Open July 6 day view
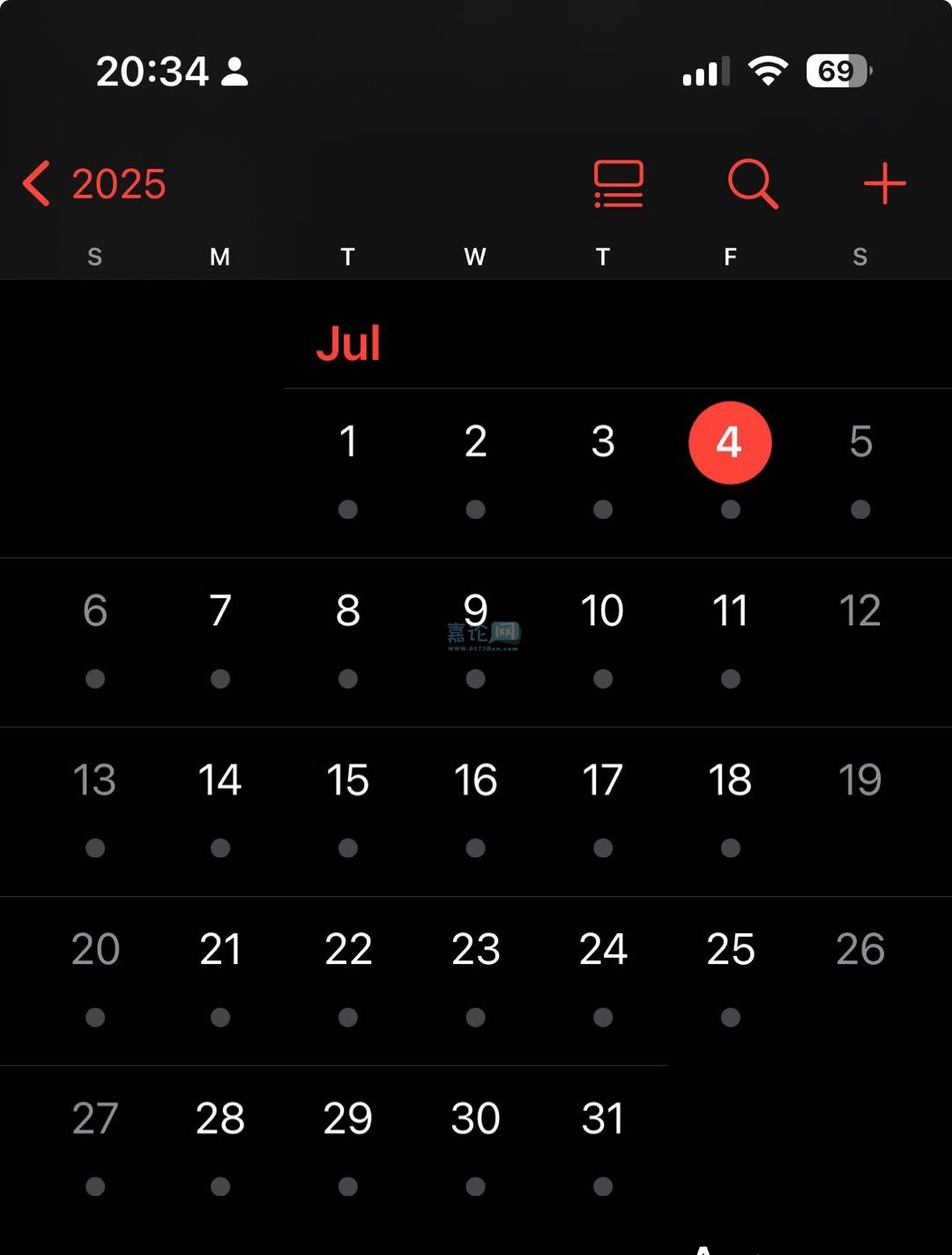 click(95, 611)
